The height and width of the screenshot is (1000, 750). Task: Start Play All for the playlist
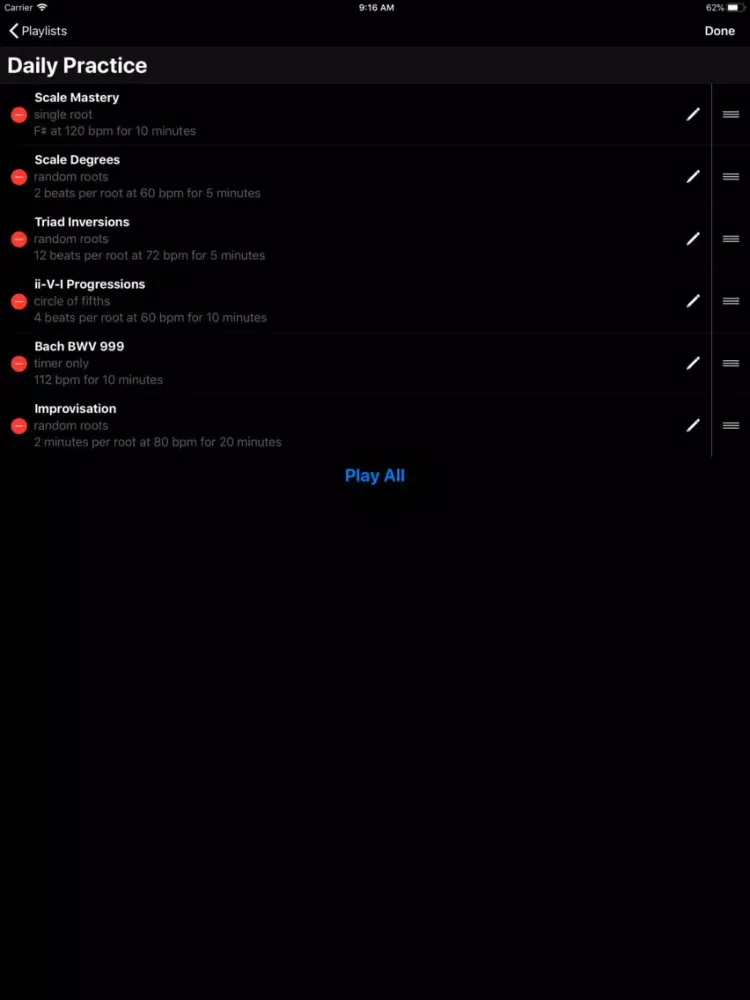pyautogui.click(x=374, y=476)
